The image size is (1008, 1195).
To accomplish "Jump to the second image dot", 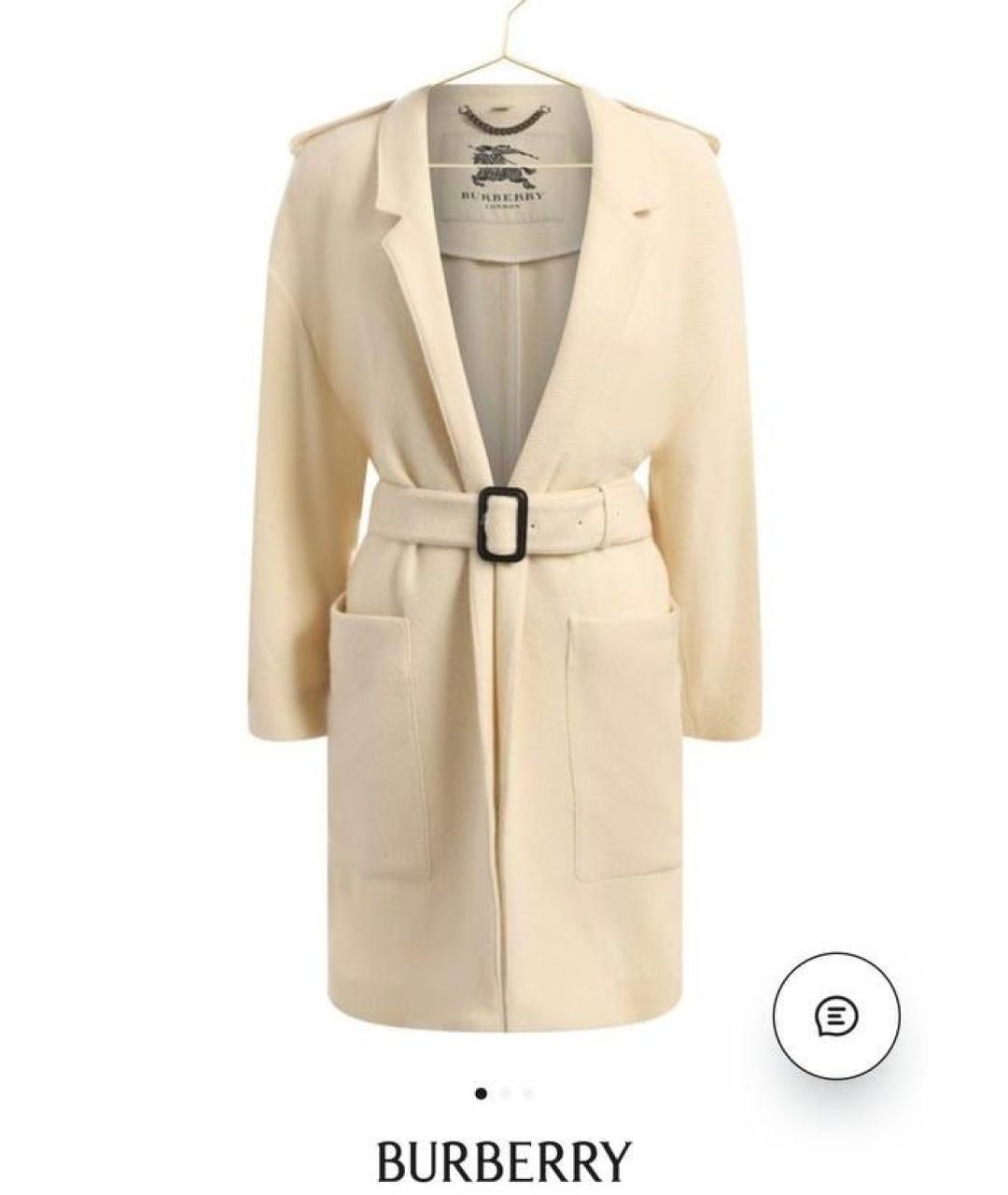I will click(x=505, y=1093).
